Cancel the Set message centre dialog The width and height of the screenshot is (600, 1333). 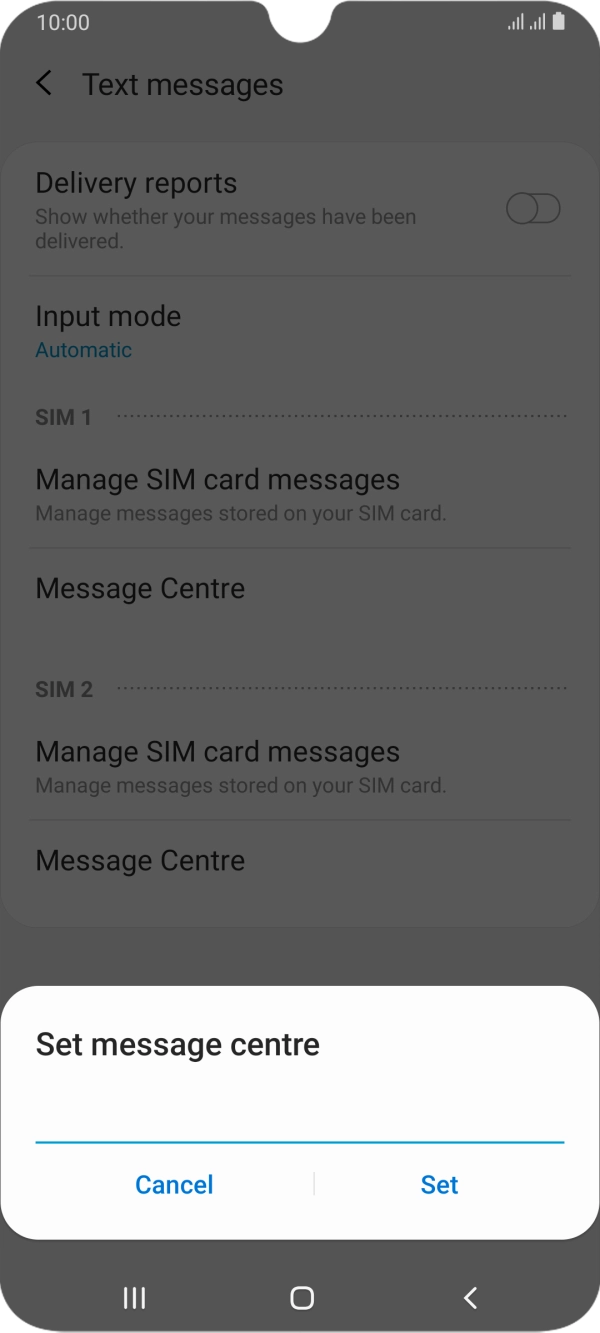[x=174, y=1185]
